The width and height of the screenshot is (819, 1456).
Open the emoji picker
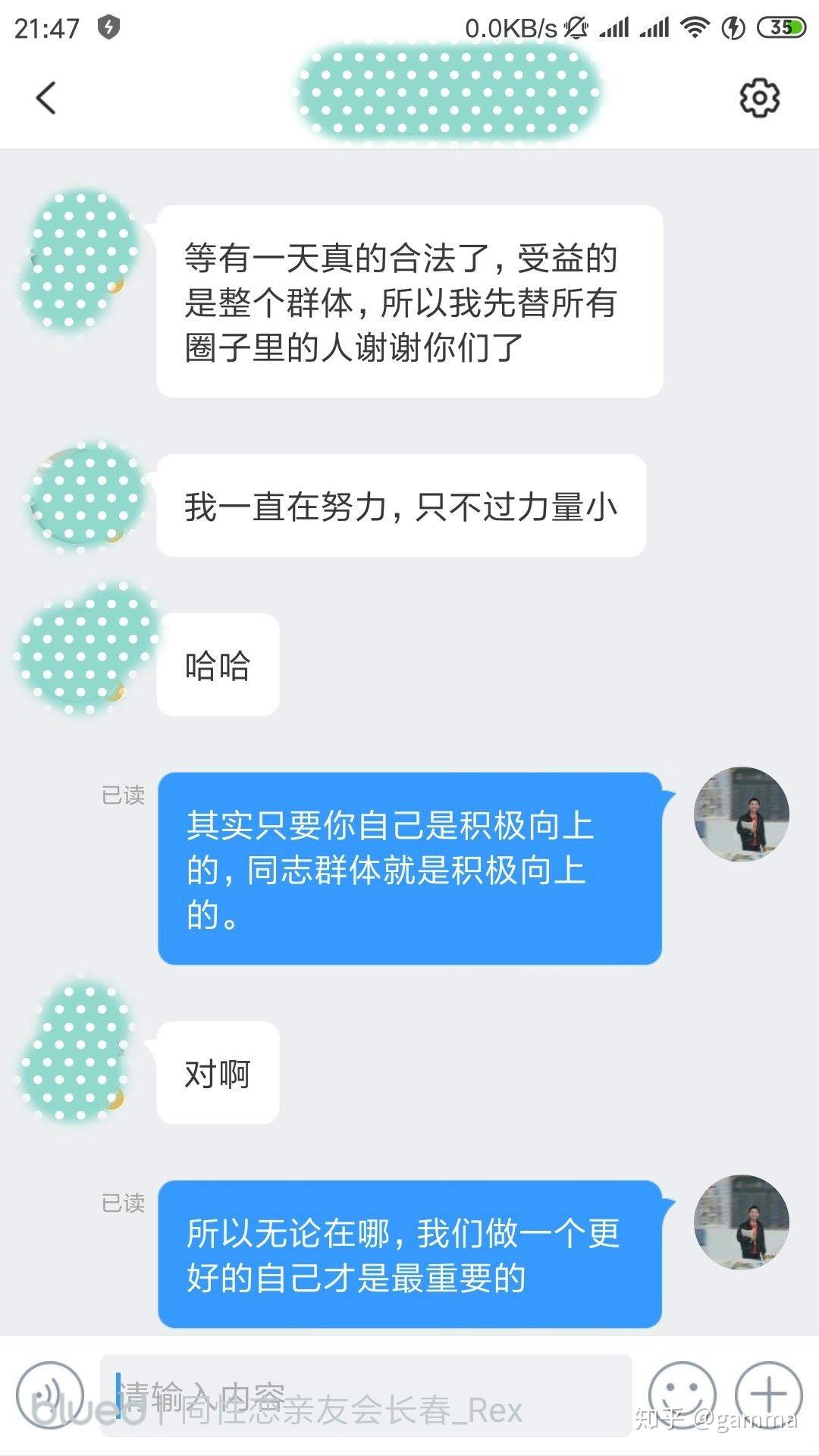point(683,1395)
